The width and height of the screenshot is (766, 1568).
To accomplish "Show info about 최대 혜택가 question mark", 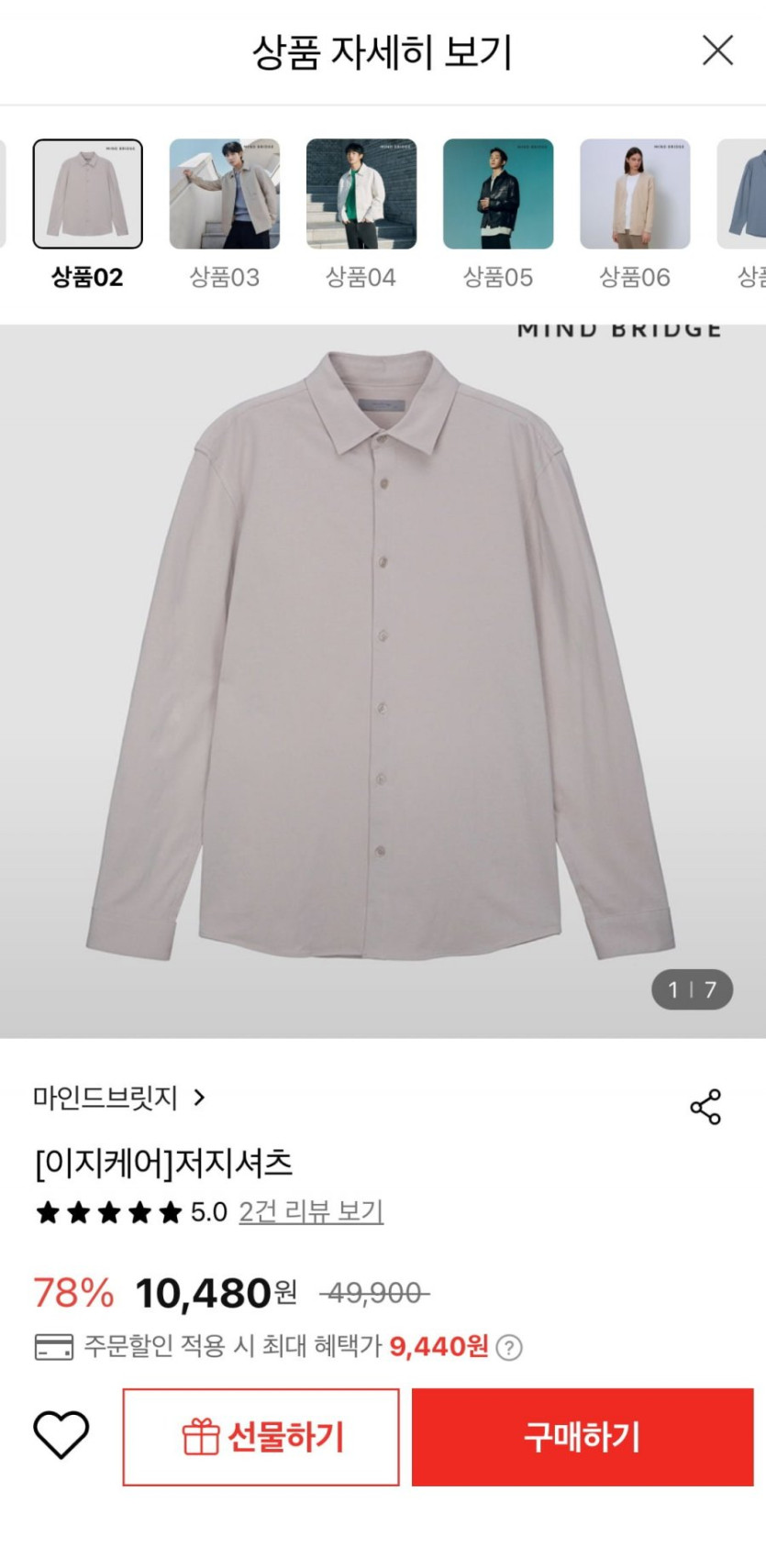I will [509, 1347].
